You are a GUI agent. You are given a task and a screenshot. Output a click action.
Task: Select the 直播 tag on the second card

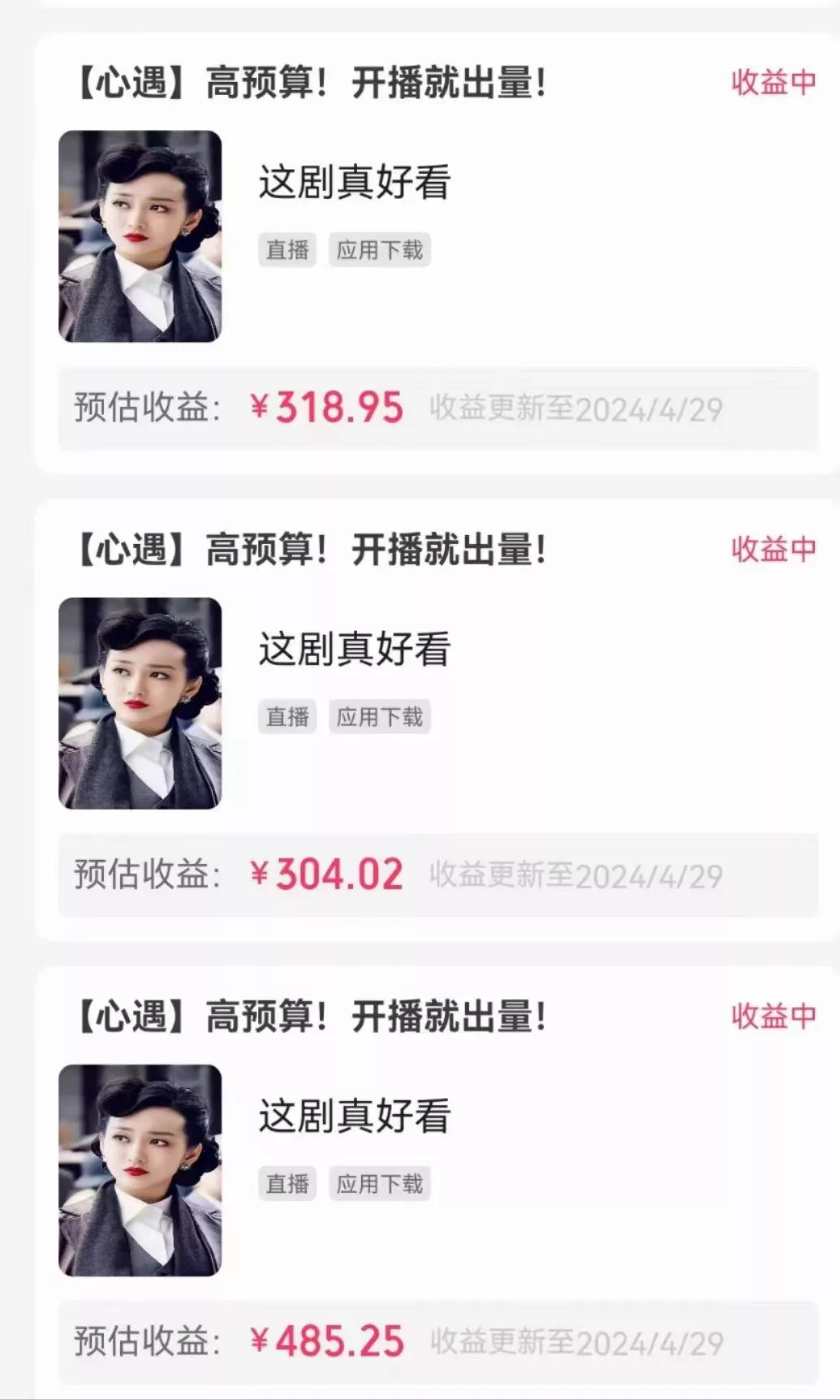point(288,718)
